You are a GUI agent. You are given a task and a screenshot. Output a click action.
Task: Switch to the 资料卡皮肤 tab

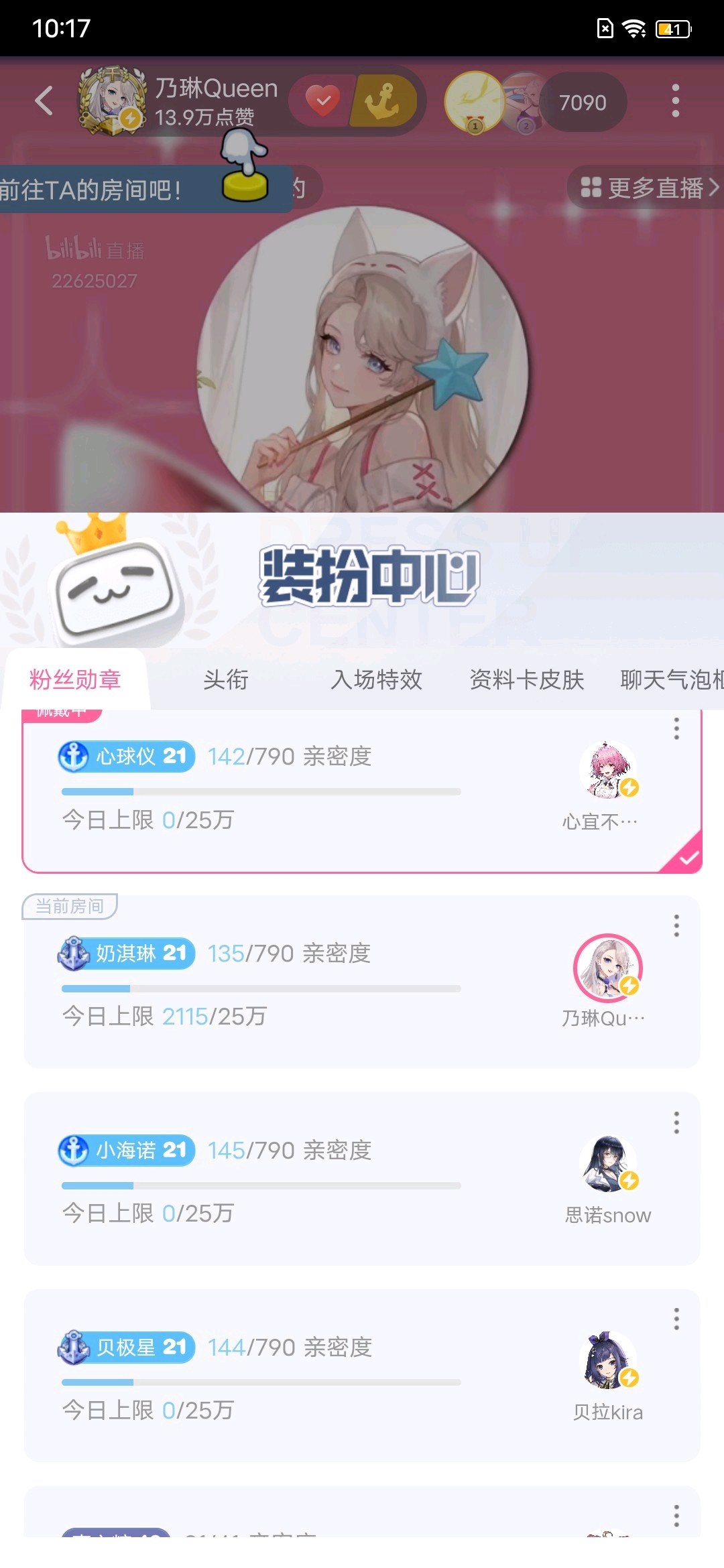526,679
